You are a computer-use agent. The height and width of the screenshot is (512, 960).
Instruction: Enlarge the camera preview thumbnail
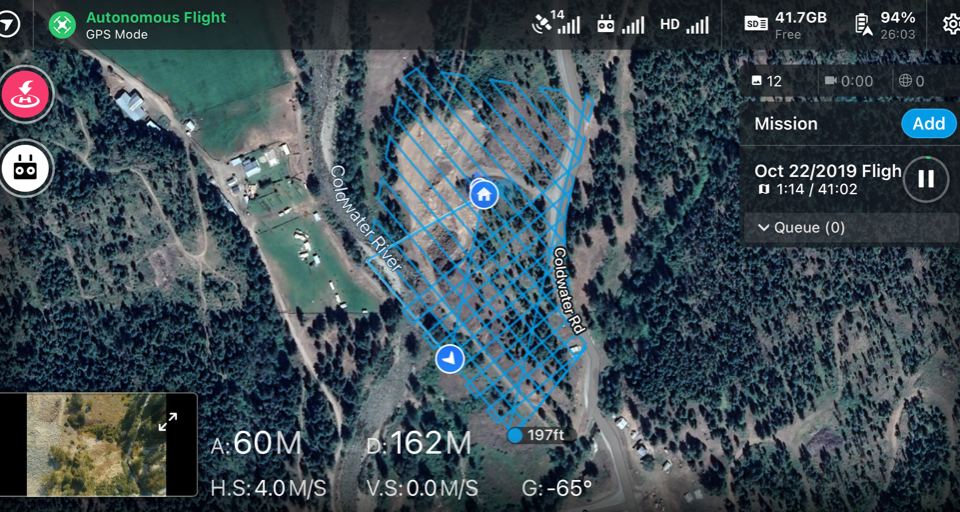click(168, 422)
